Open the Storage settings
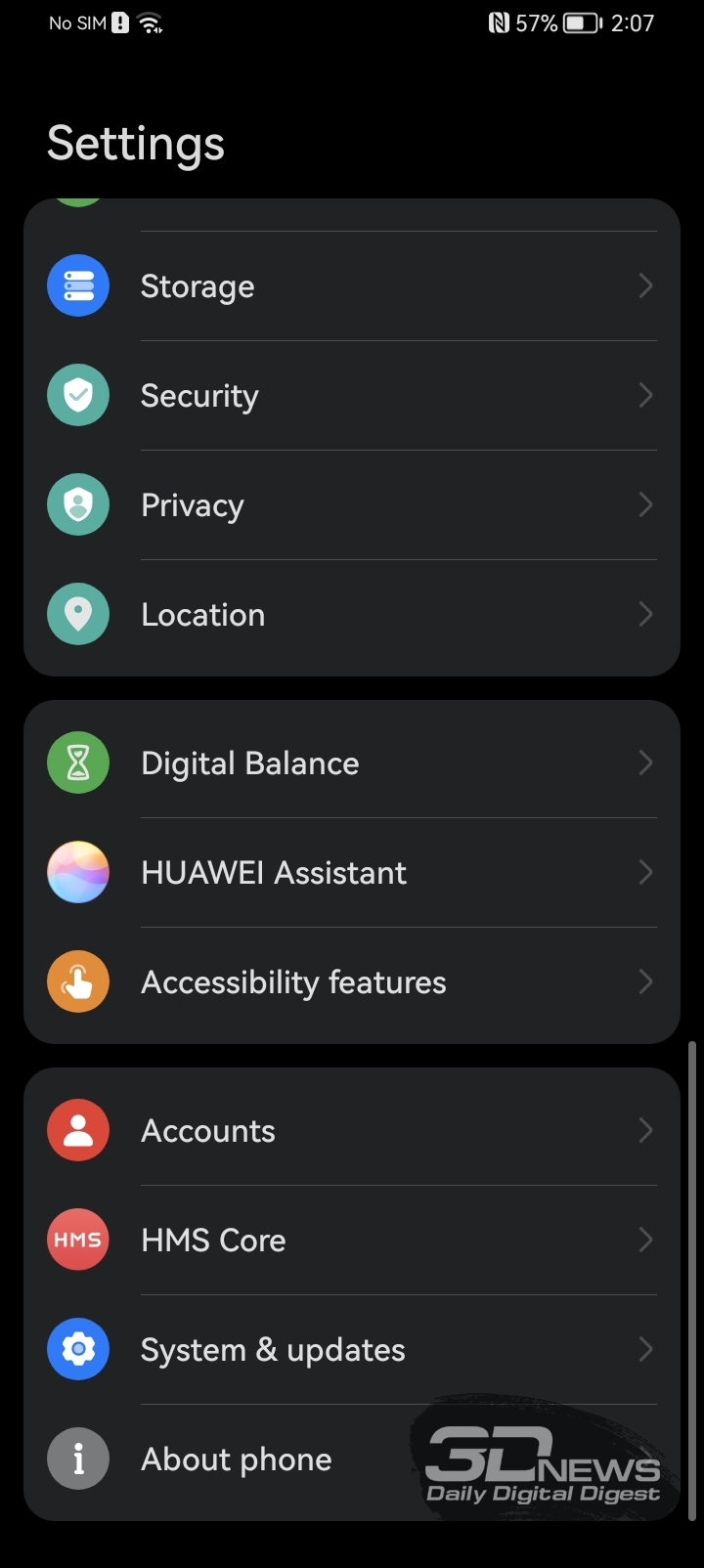 (x=352, y=286)
